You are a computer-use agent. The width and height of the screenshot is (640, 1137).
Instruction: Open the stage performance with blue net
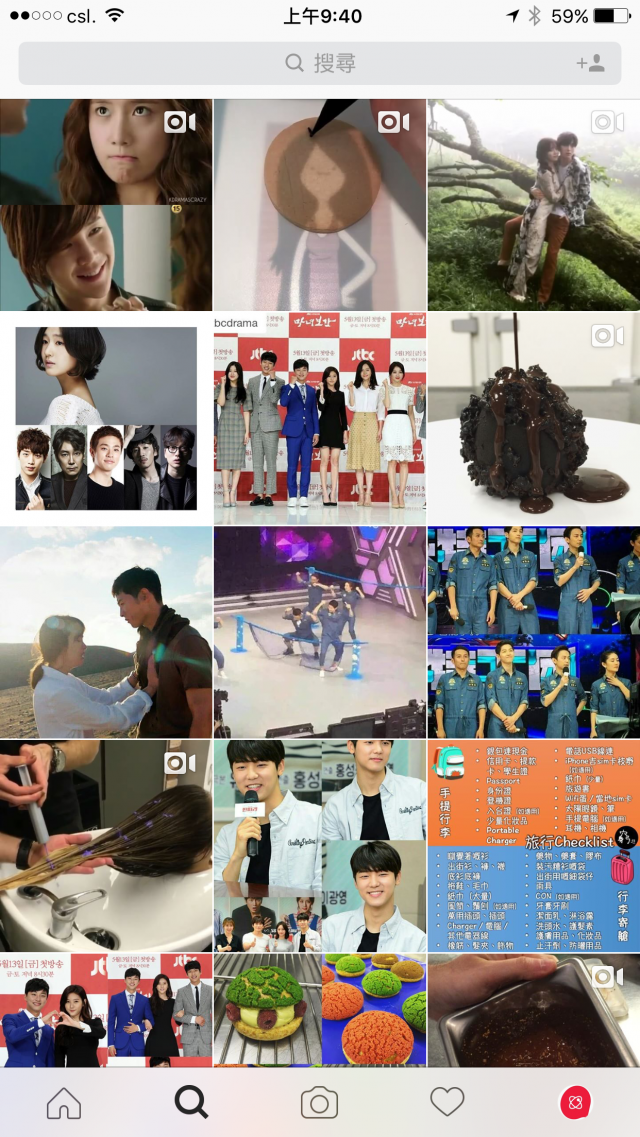(319, 632)
